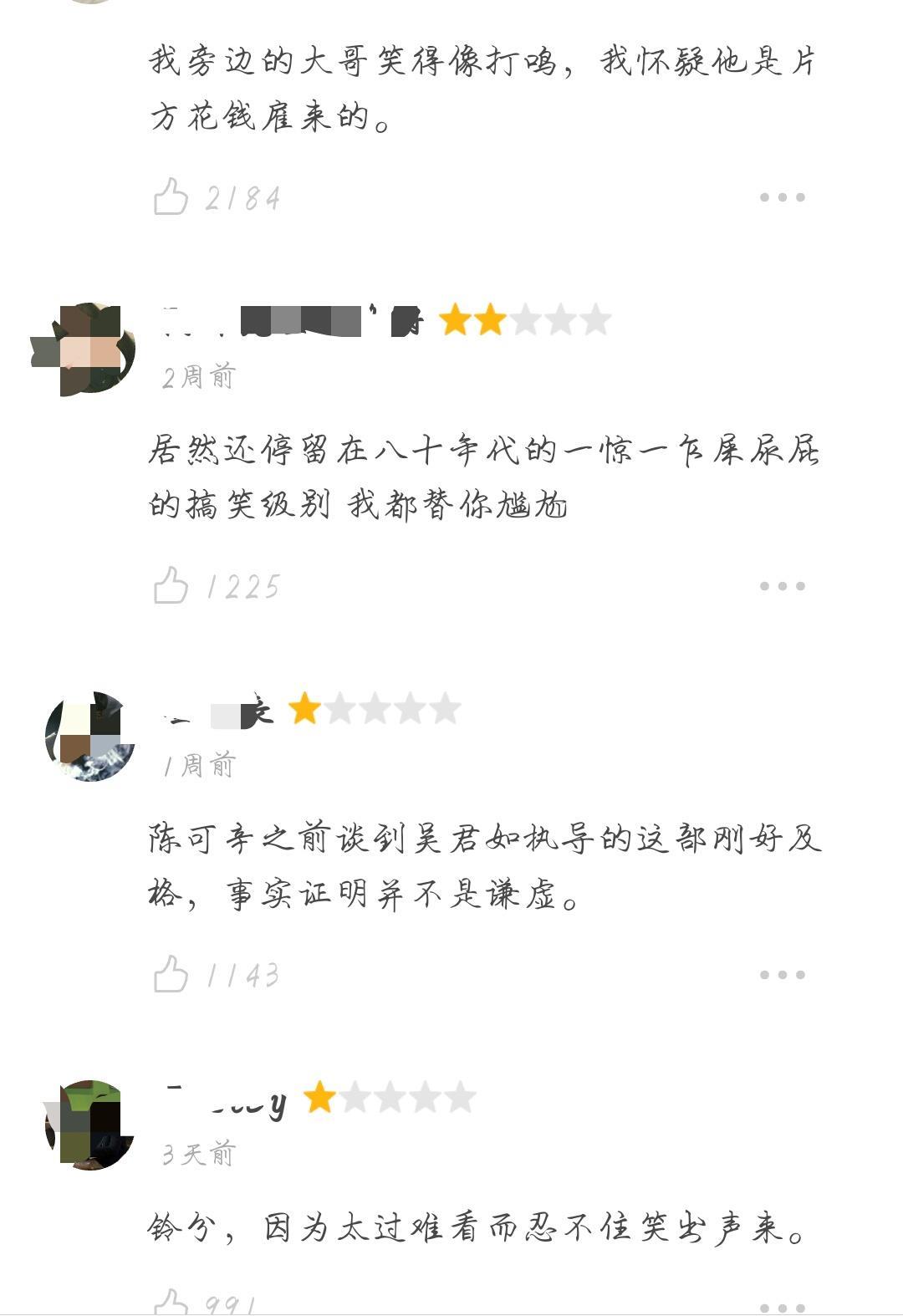Screen dimensions: 903x1316
Task: Open the more options menu on the 1225-like review
Action: click(782, 586)
